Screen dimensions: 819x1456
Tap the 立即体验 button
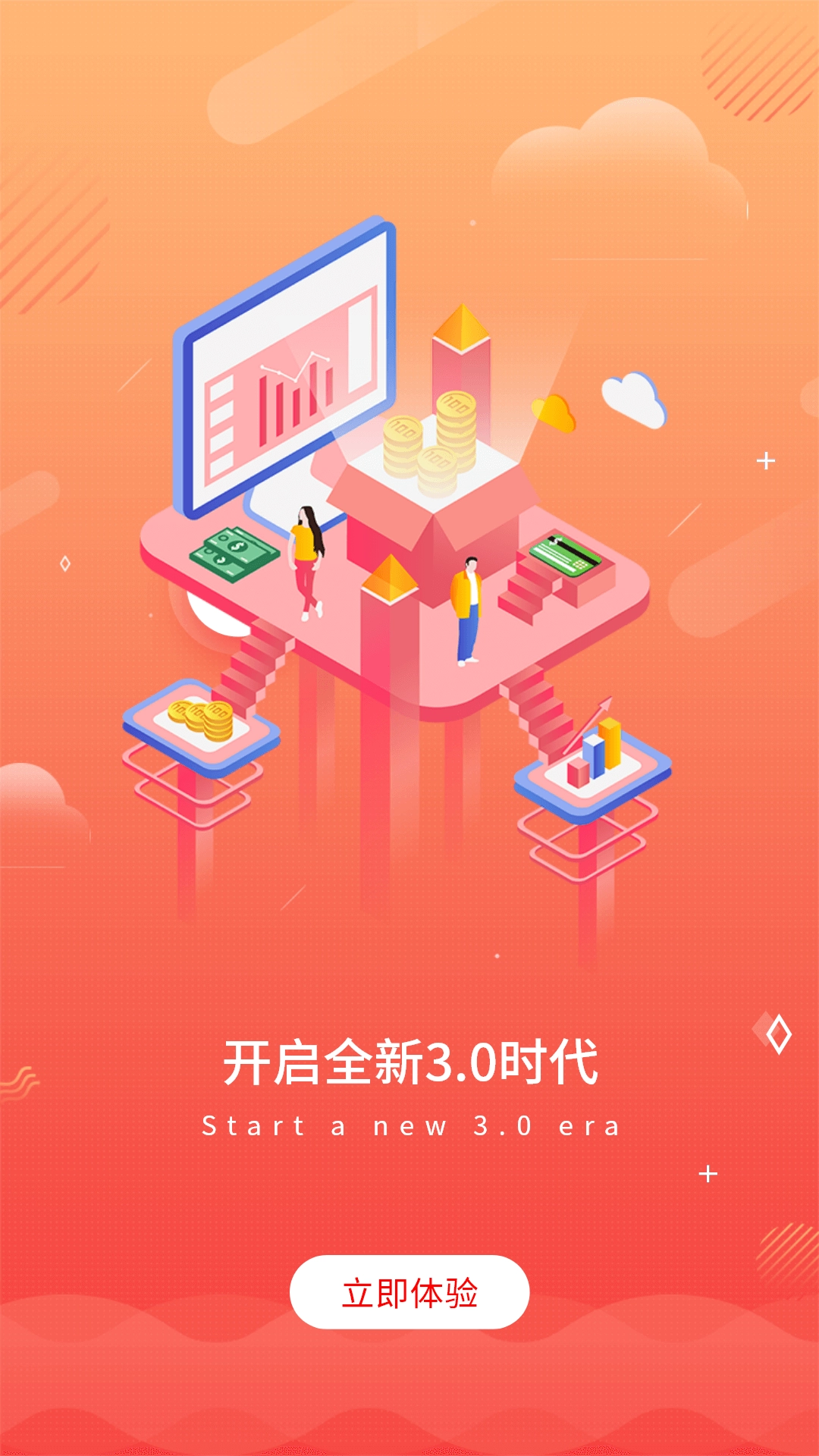pyautogui.click(x=409, y=1292)
